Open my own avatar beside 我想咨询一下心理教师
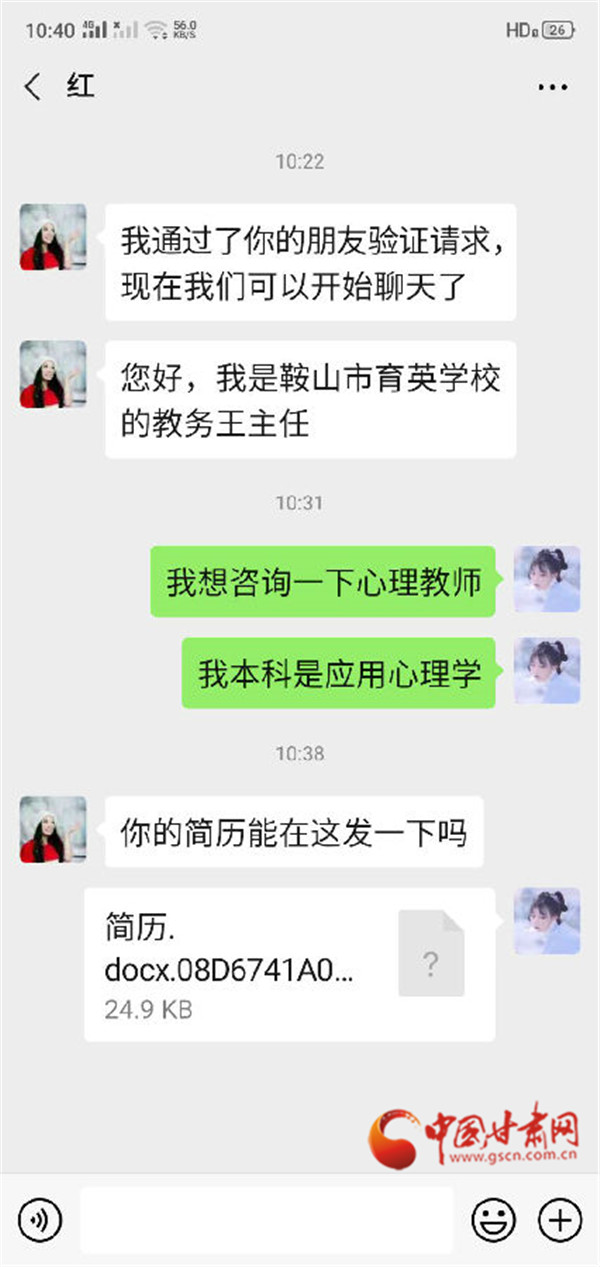Screen dimensions: 600x1267 coord(547,579)
